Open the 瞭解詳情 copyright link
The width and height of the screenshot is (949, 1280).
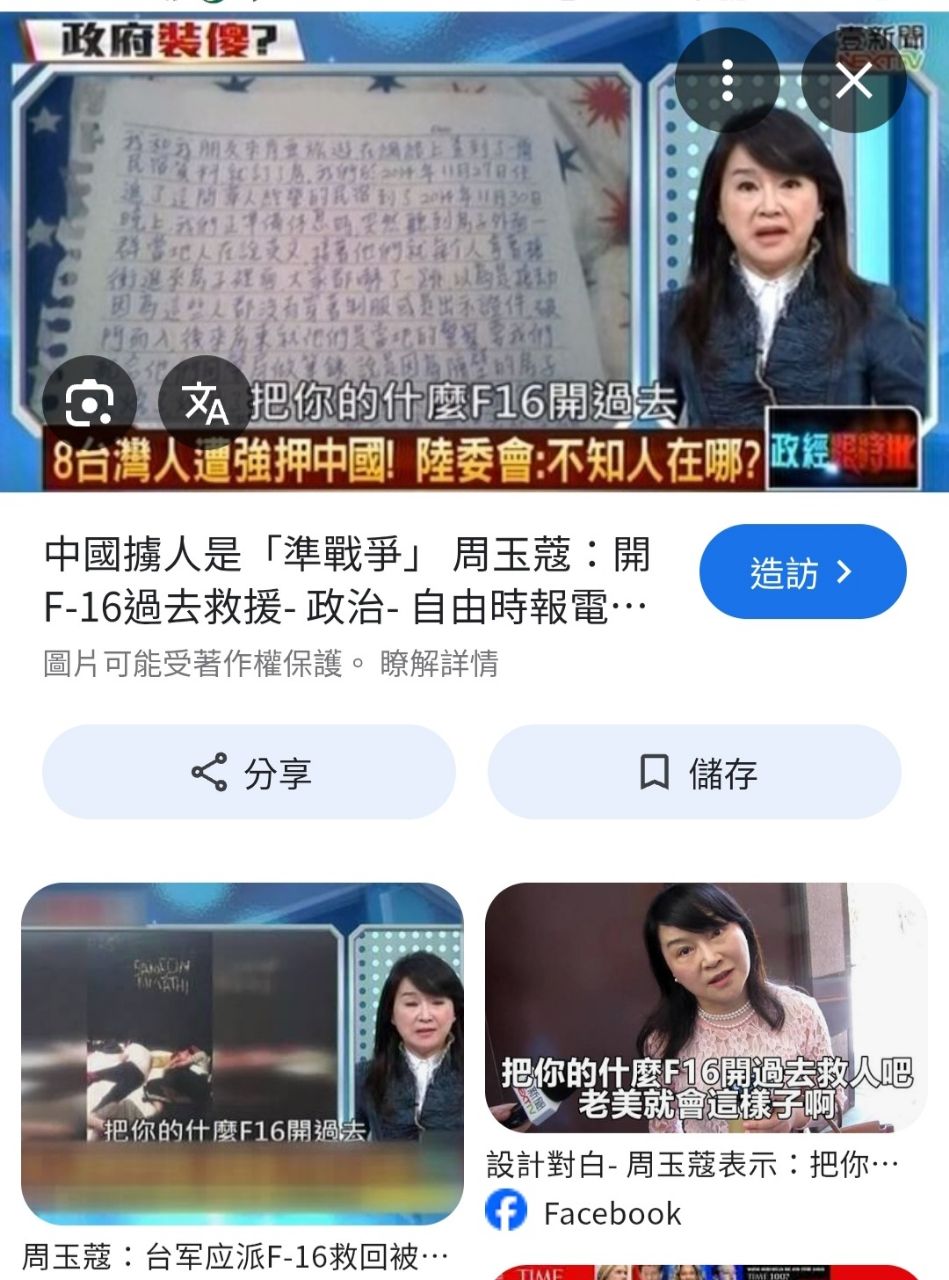[x=439, y=663]
